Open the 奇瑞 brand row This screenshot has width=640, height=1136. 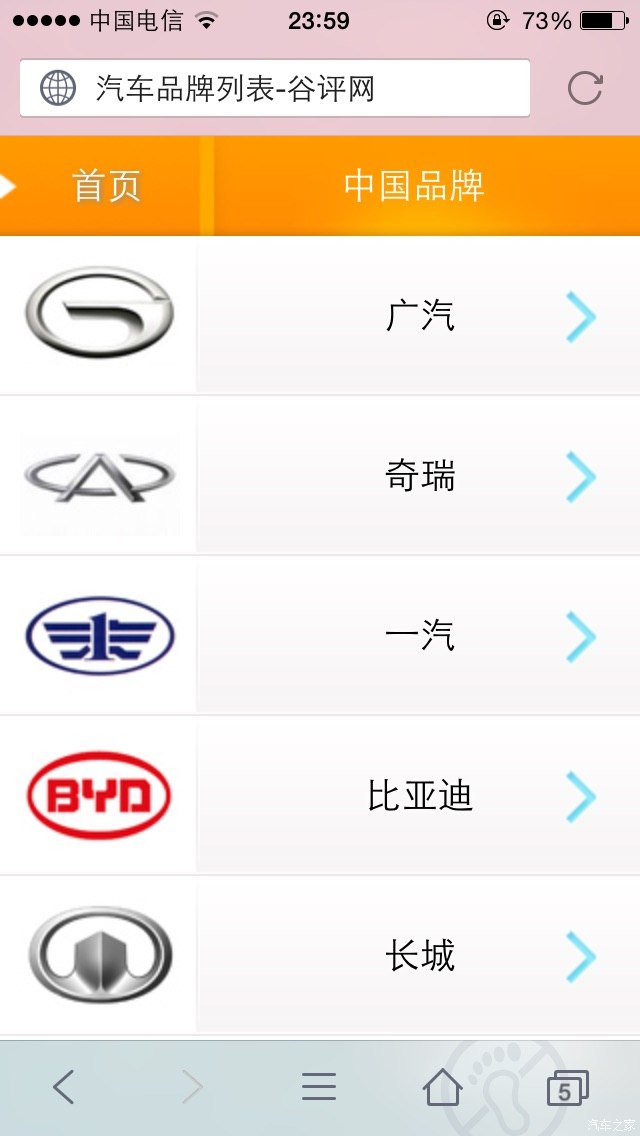point(419,476)
